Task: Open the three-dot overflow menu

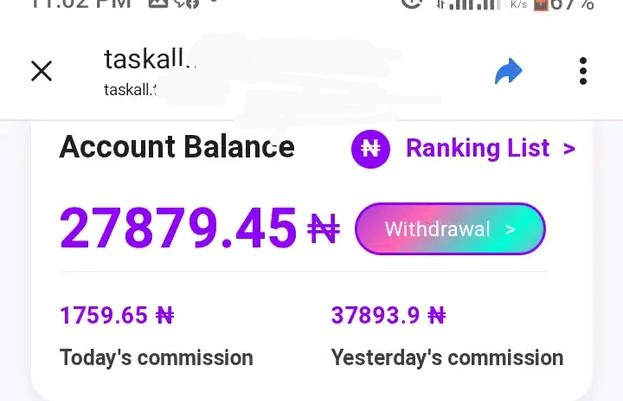Action: (x=583, y=71)
